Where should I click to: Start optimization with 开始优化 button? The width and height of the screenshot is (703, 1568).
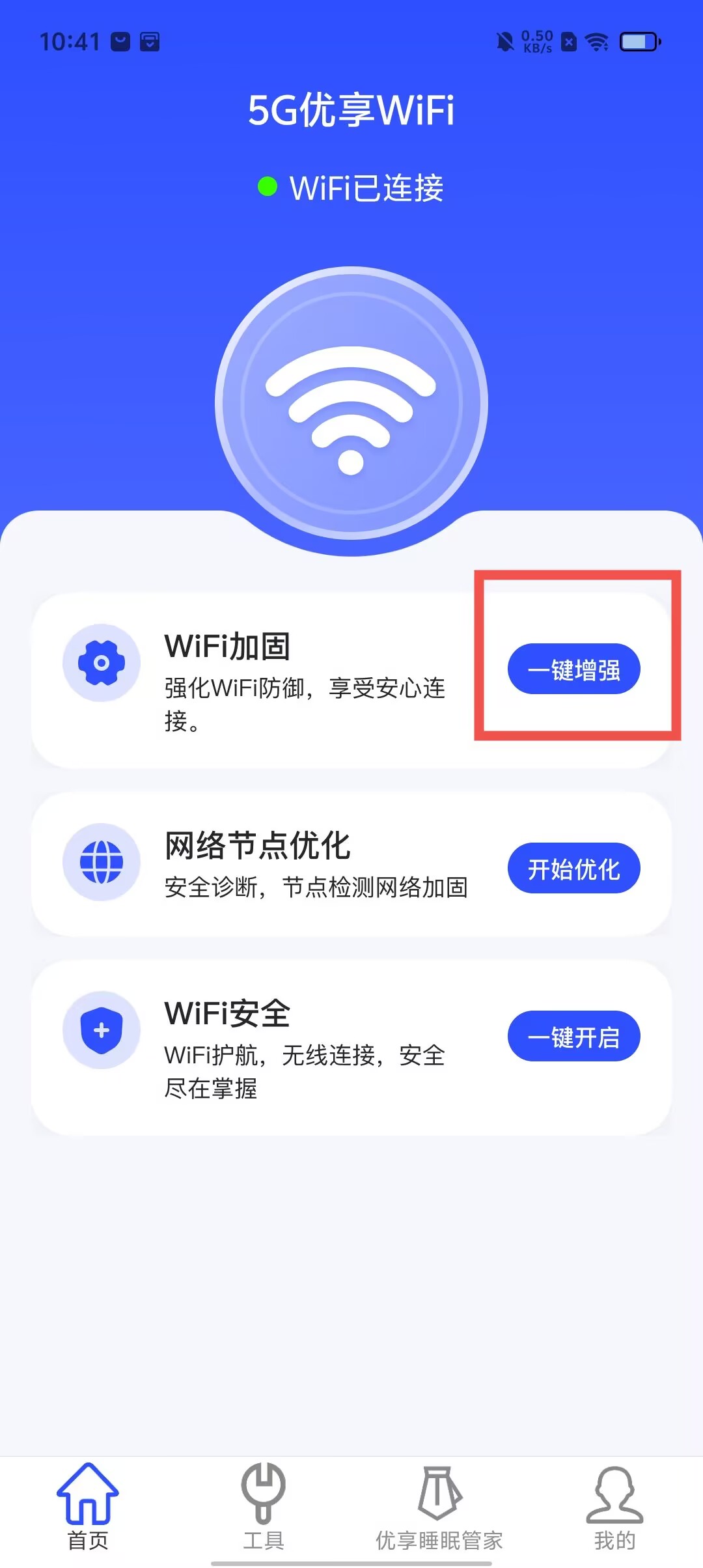point(573,868)
